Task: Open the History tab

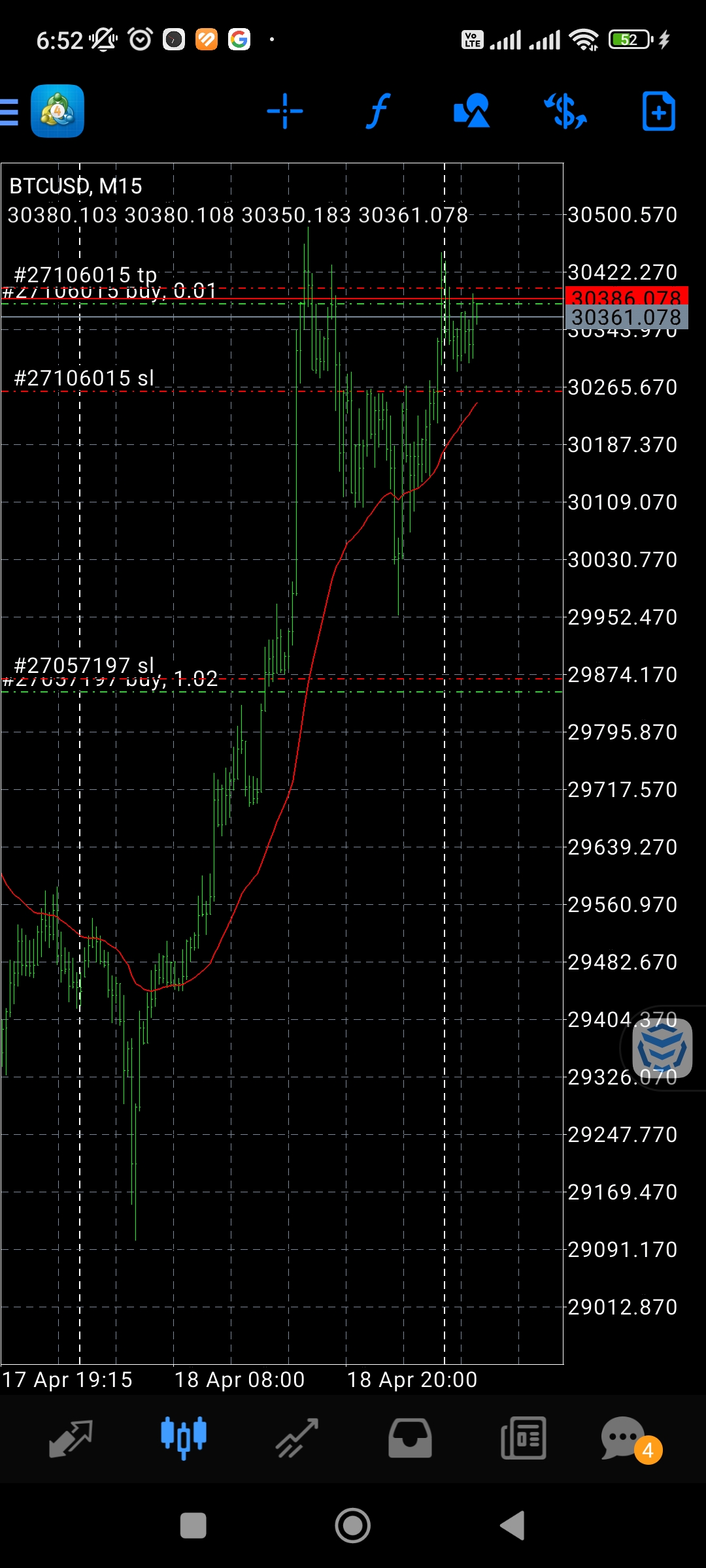Action: pyautogui.click(x=410, y=1438)
